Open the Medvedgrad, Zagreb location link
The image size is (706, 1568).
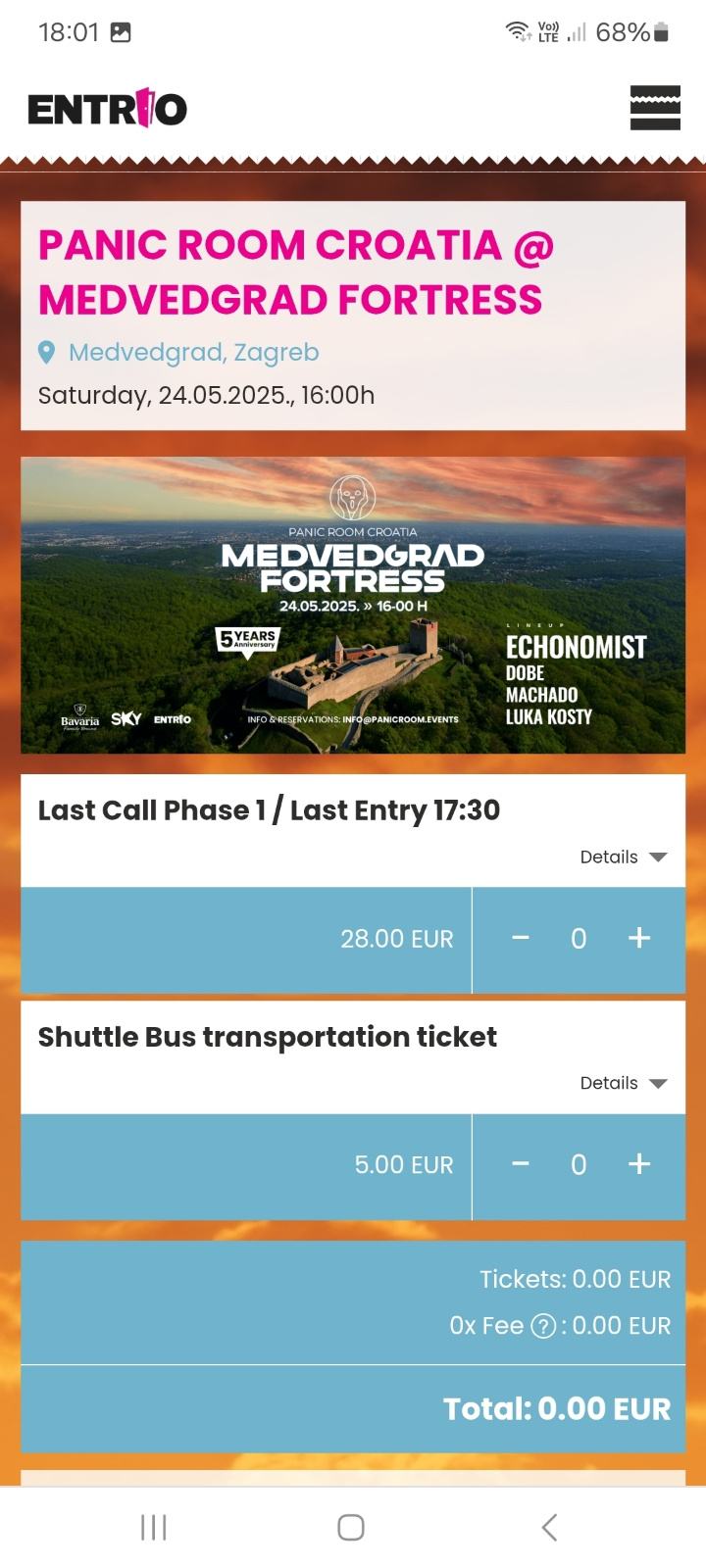tap(193, 352)
